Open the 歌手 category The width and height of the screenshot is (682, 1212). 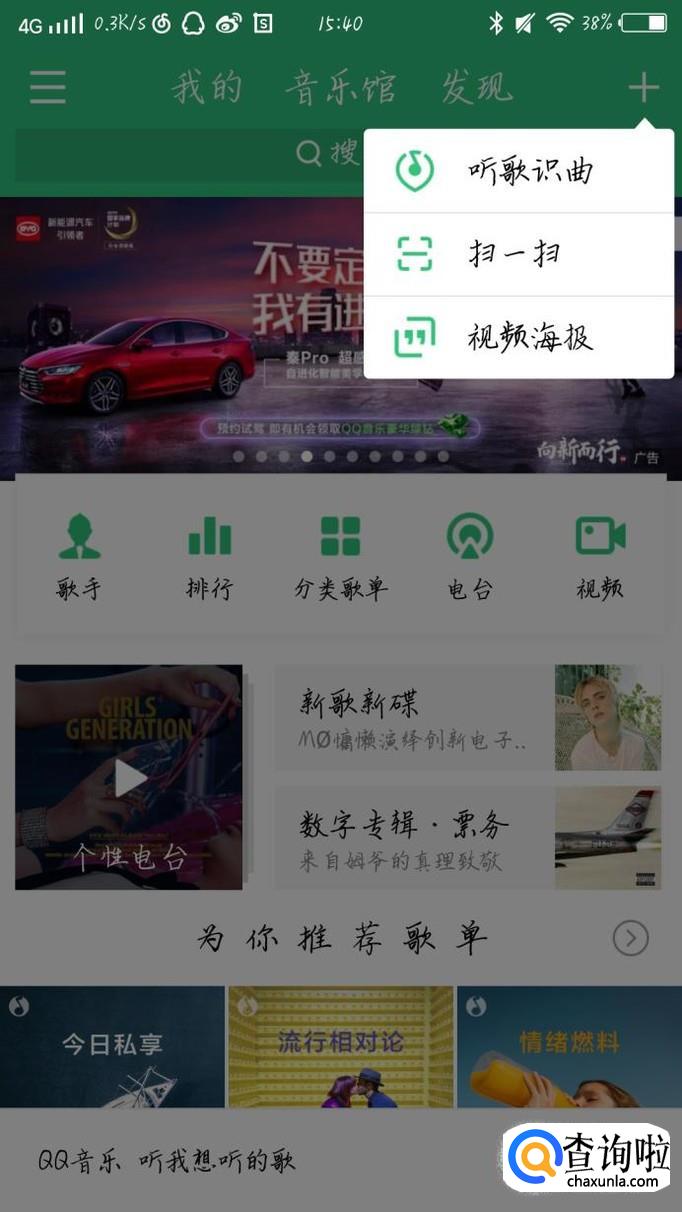point(79,557)
